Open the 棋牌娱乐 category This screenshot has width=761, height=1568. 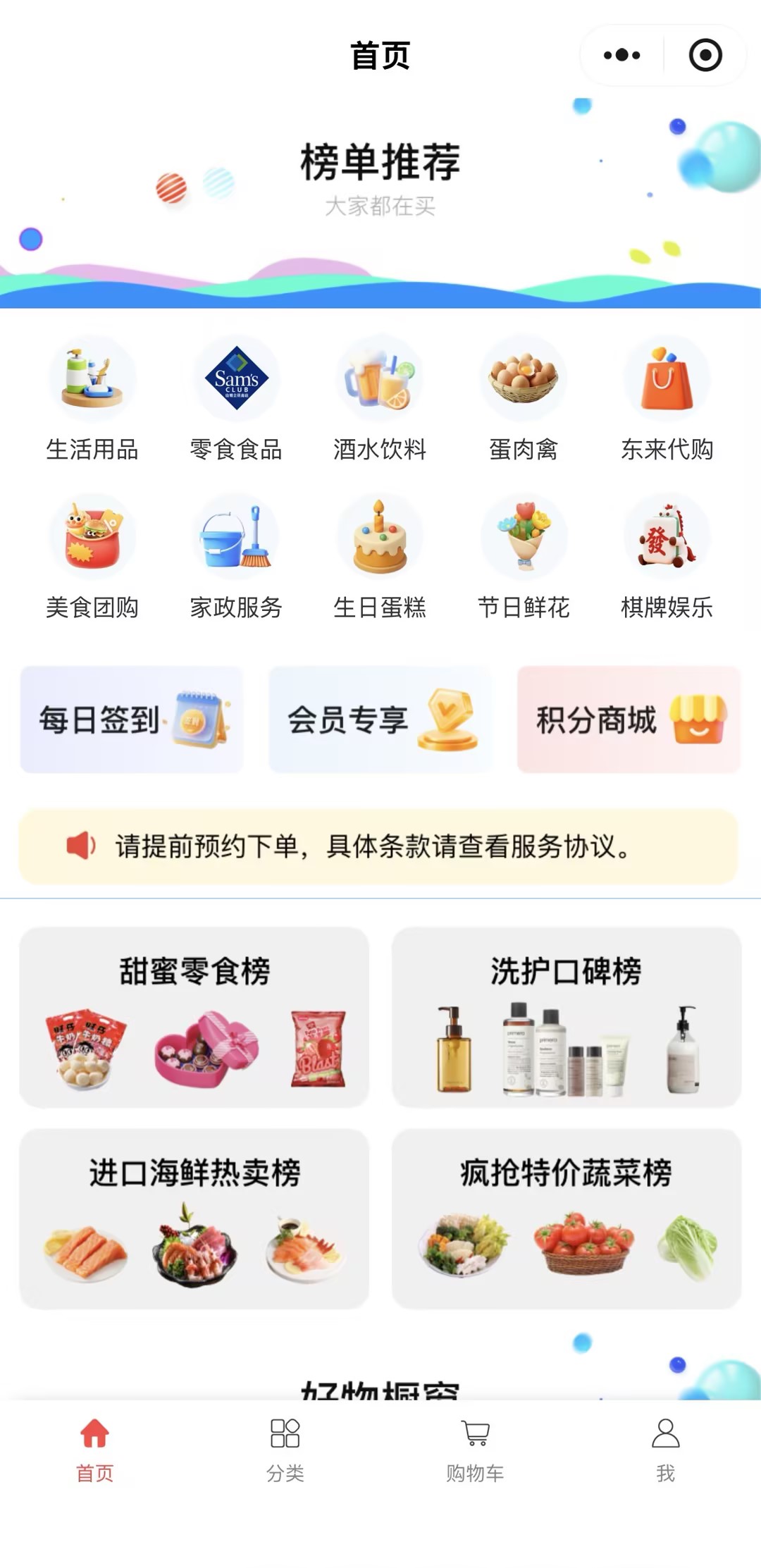[x=667, y=557]
